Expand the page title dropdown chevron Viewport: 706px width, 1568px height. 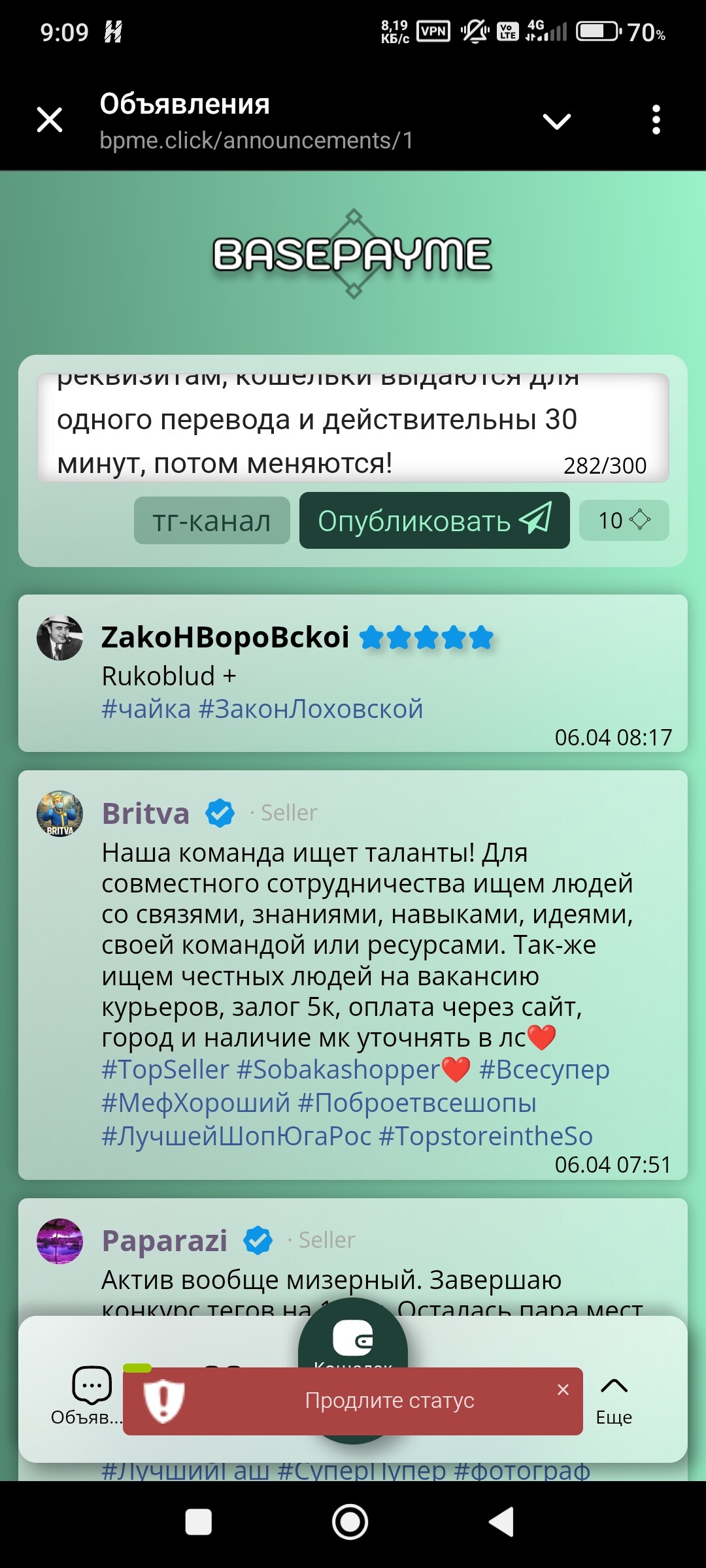click(557, 121)
